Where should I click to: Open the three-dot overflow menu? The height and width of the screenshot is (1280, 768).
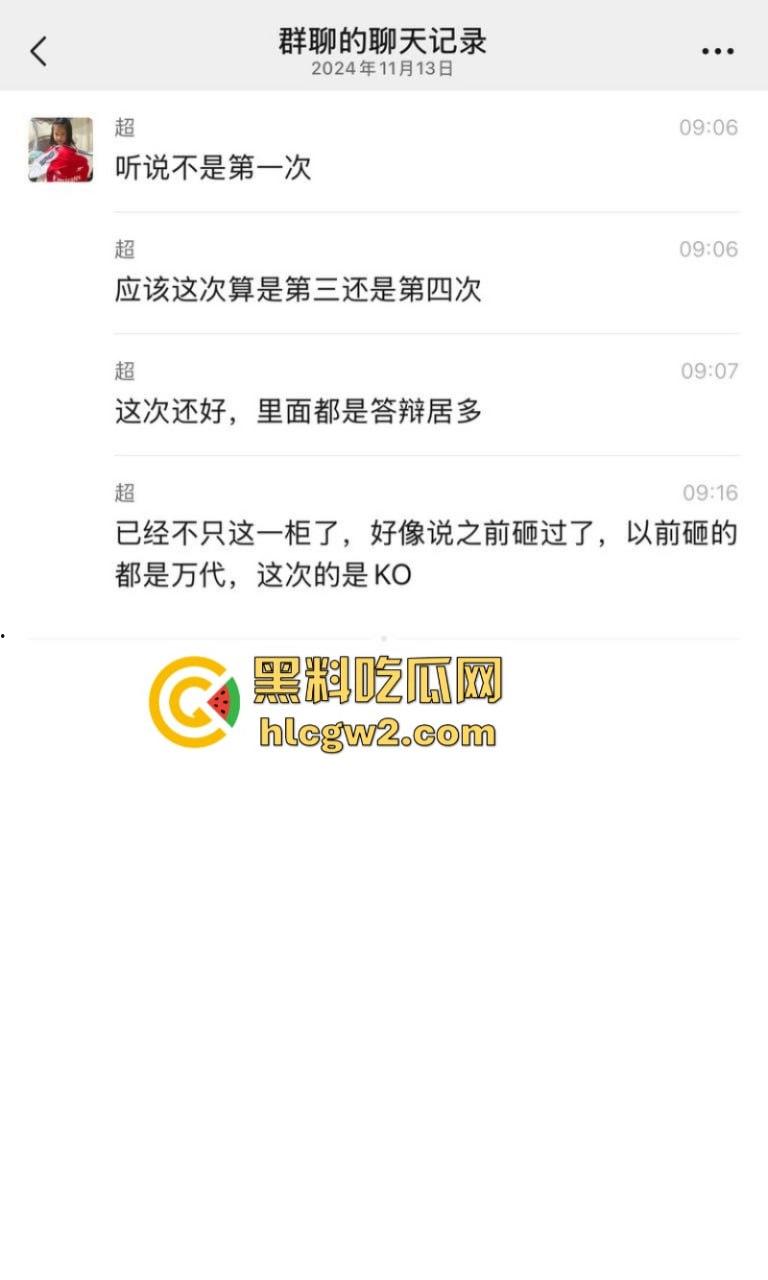click(x=717, y=52)
